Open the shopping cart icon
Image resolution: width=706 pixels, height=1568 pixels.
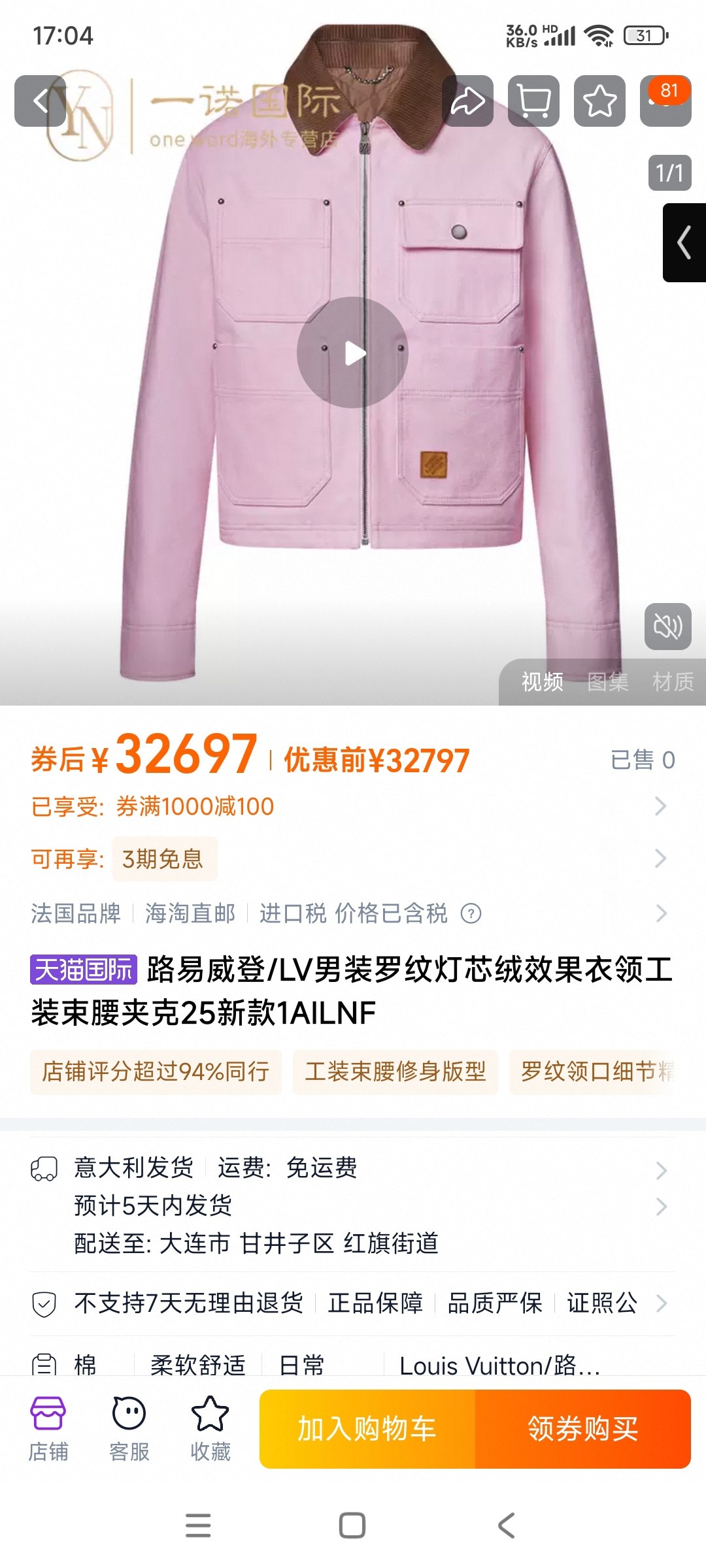tap(533, 101)
